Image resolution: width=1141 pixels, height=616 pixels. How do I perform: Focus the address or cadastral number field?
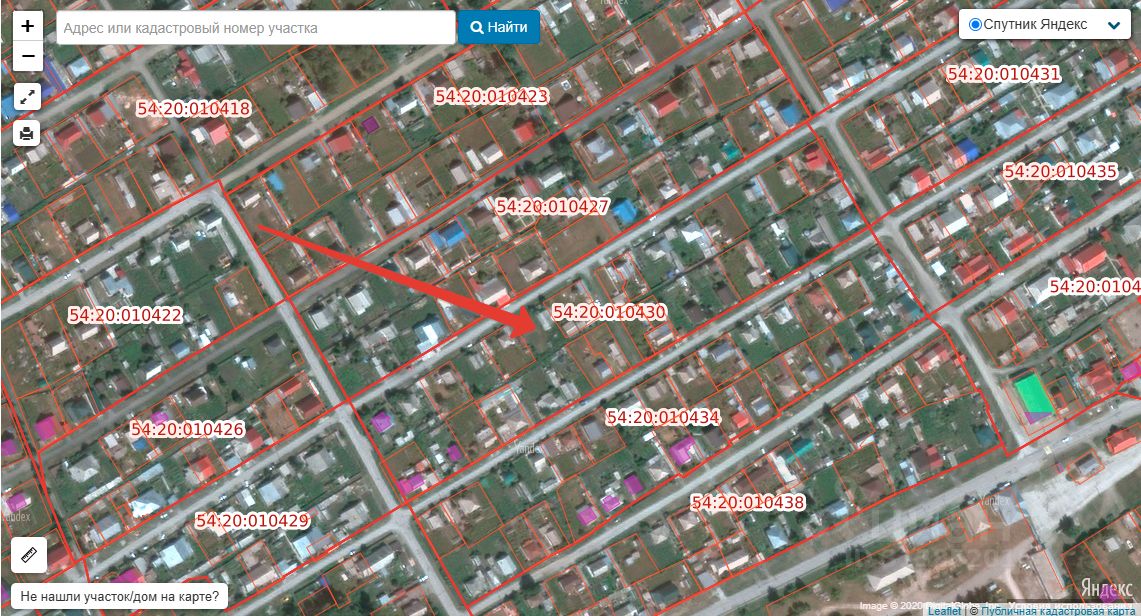tap(255, 28)
